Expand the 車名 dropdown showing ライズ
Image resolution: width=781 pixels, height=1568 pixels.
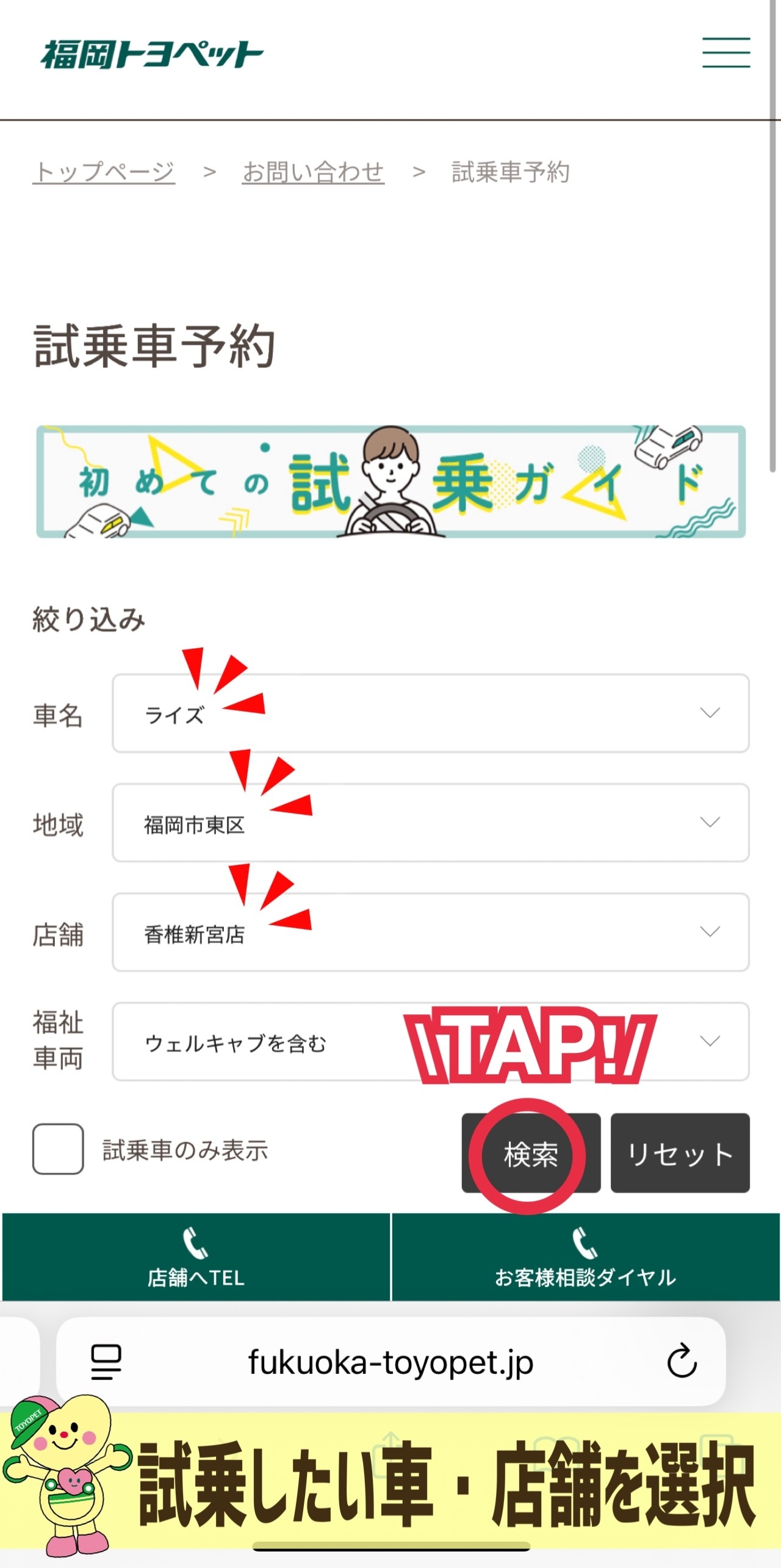tap(430, 713)
